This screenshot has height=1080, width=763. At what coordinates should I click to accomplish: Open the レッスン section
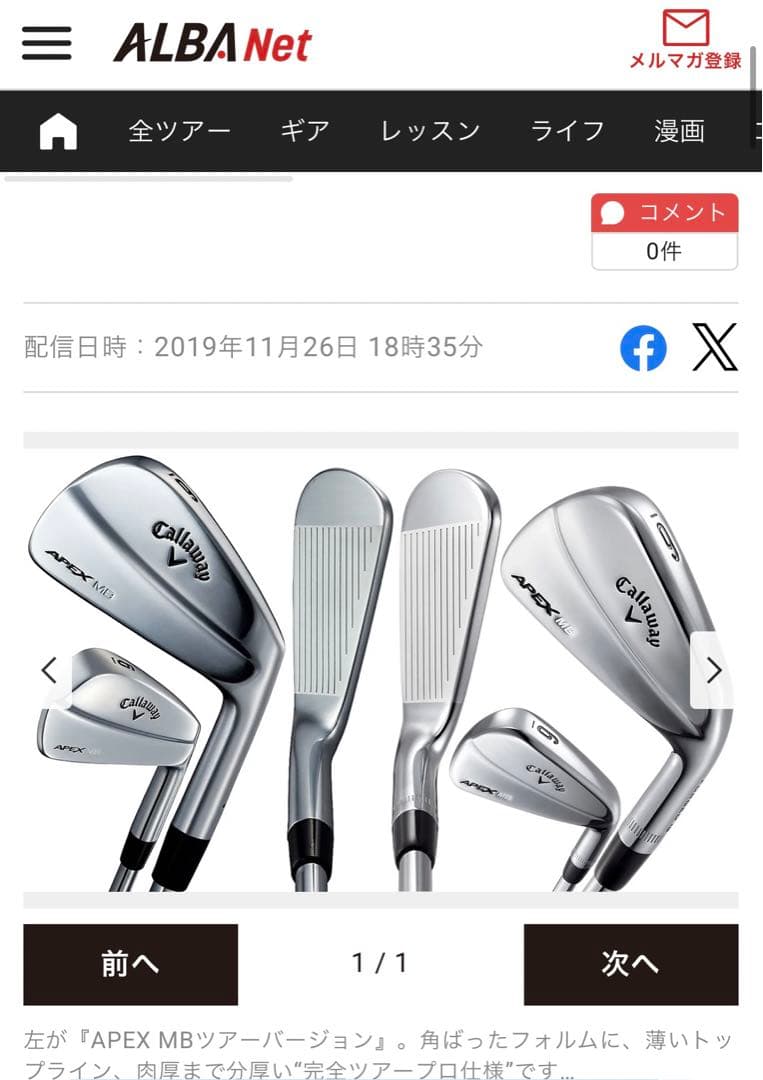pyautogui.click(x=430, y=131)
